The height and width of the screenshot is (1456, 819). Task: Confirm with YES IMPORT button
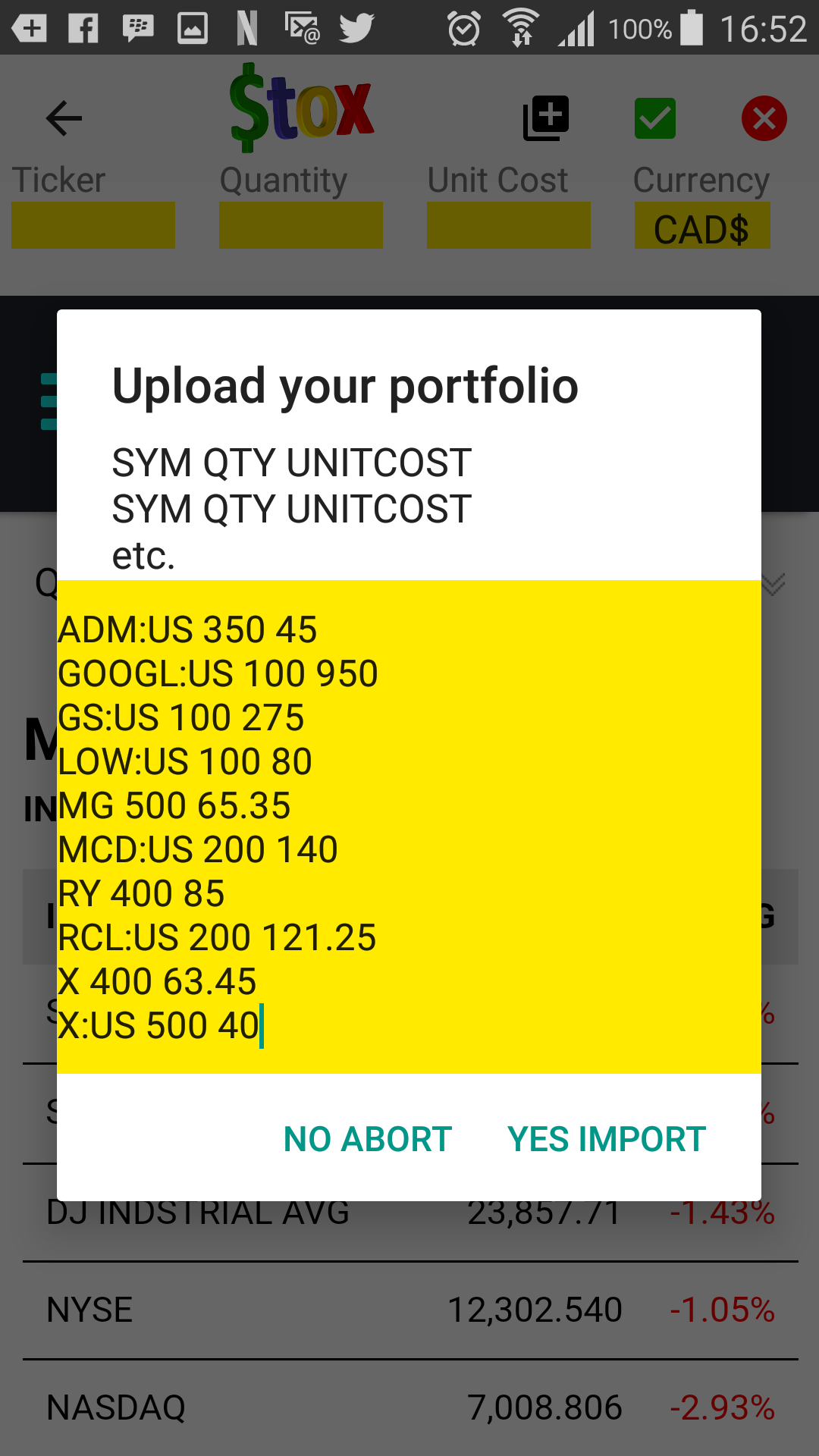click(607, 1139)
